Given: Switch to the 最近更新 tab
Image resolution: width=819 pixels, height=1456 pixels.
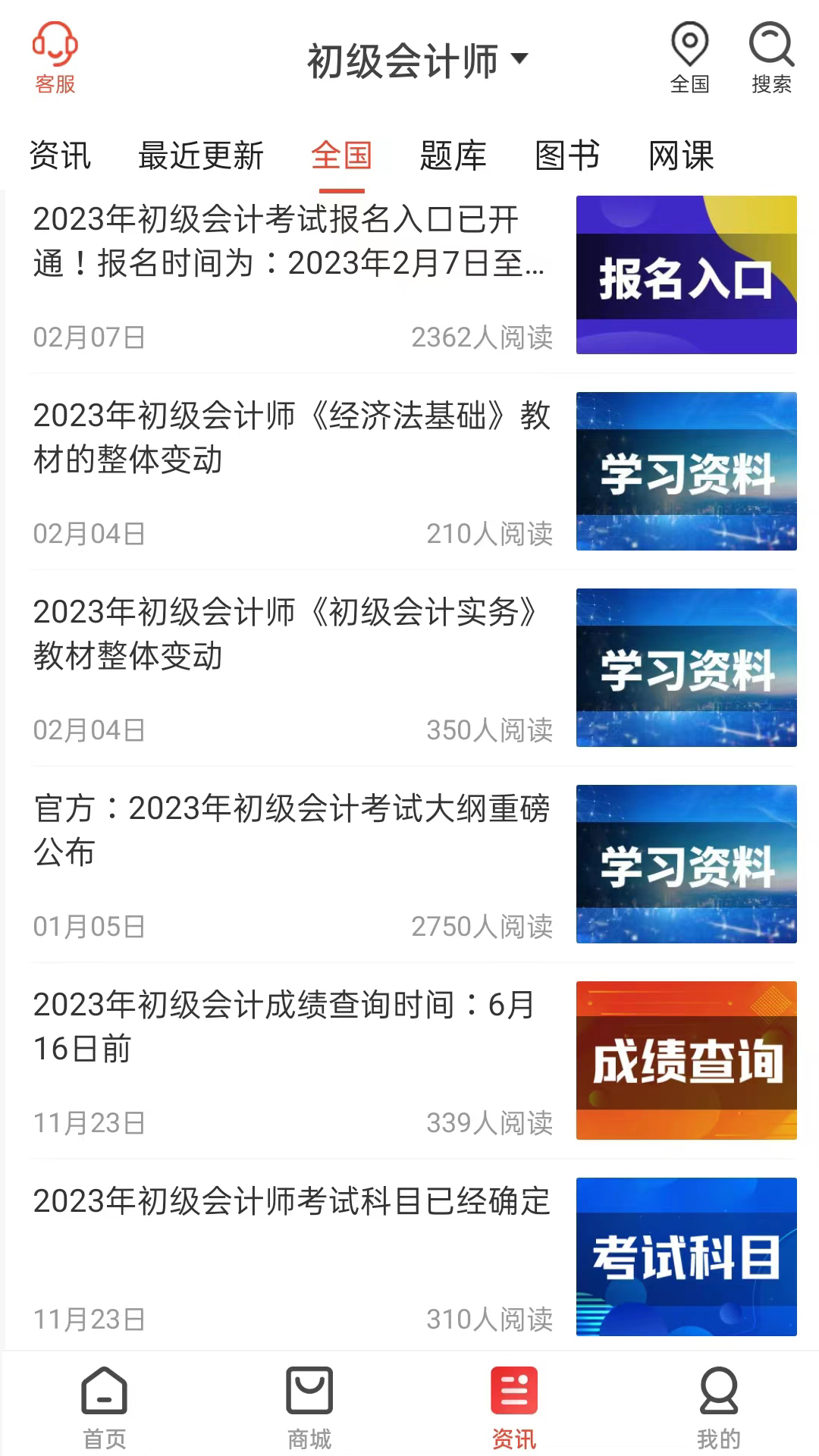Looking at the screenshot, I should point(201,157).
